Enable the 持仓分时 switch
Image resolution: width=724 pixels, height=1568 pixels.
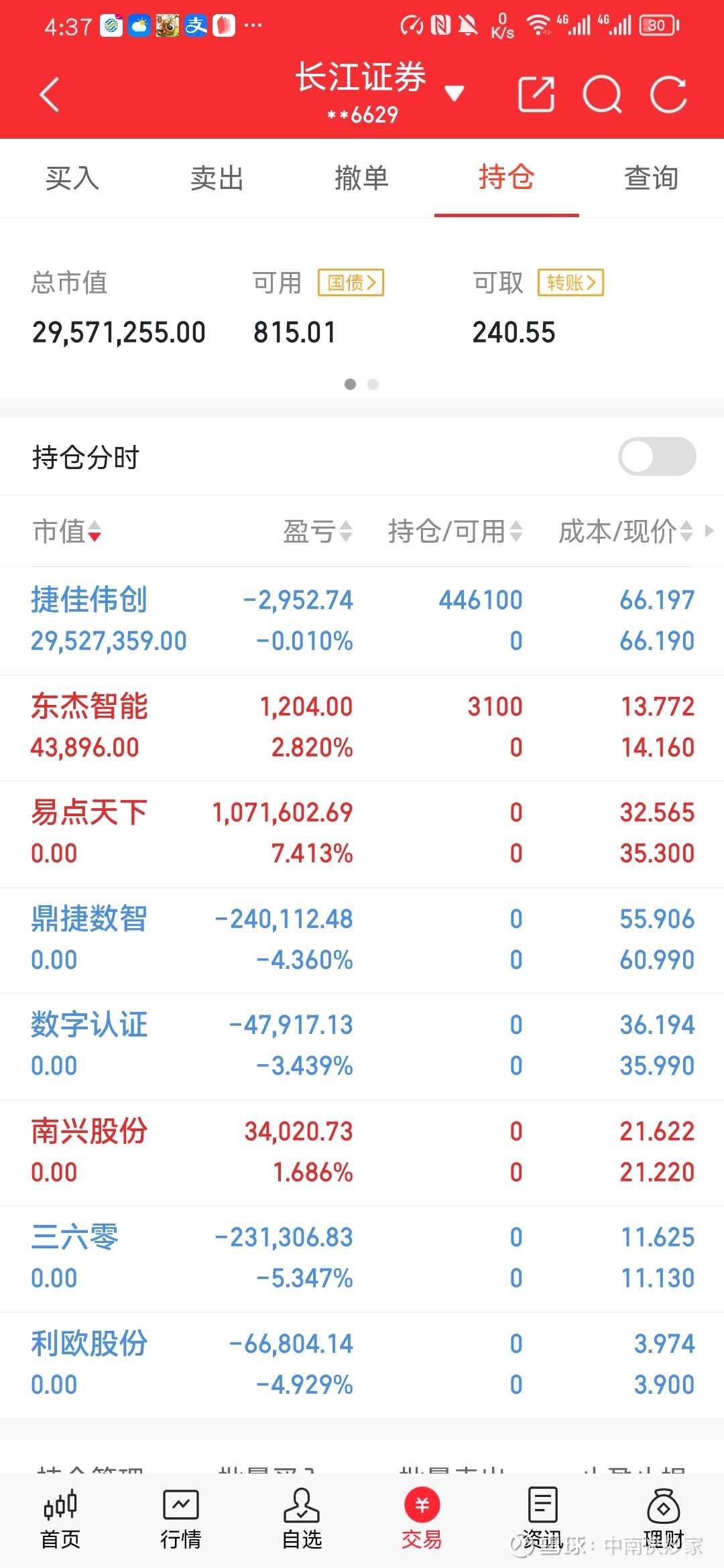[657, 456]
